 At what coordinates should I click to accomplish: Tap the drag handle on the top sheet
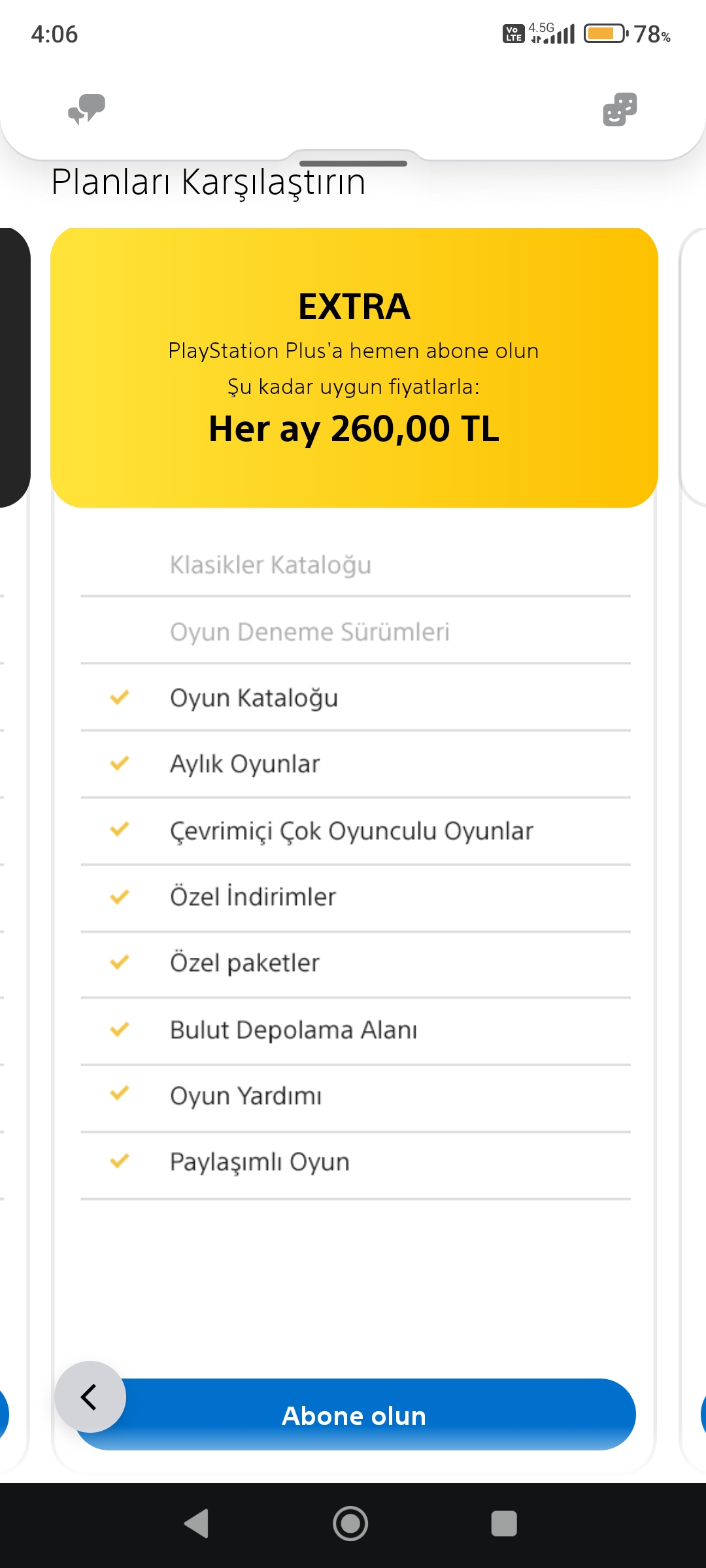tap(353, 163)
